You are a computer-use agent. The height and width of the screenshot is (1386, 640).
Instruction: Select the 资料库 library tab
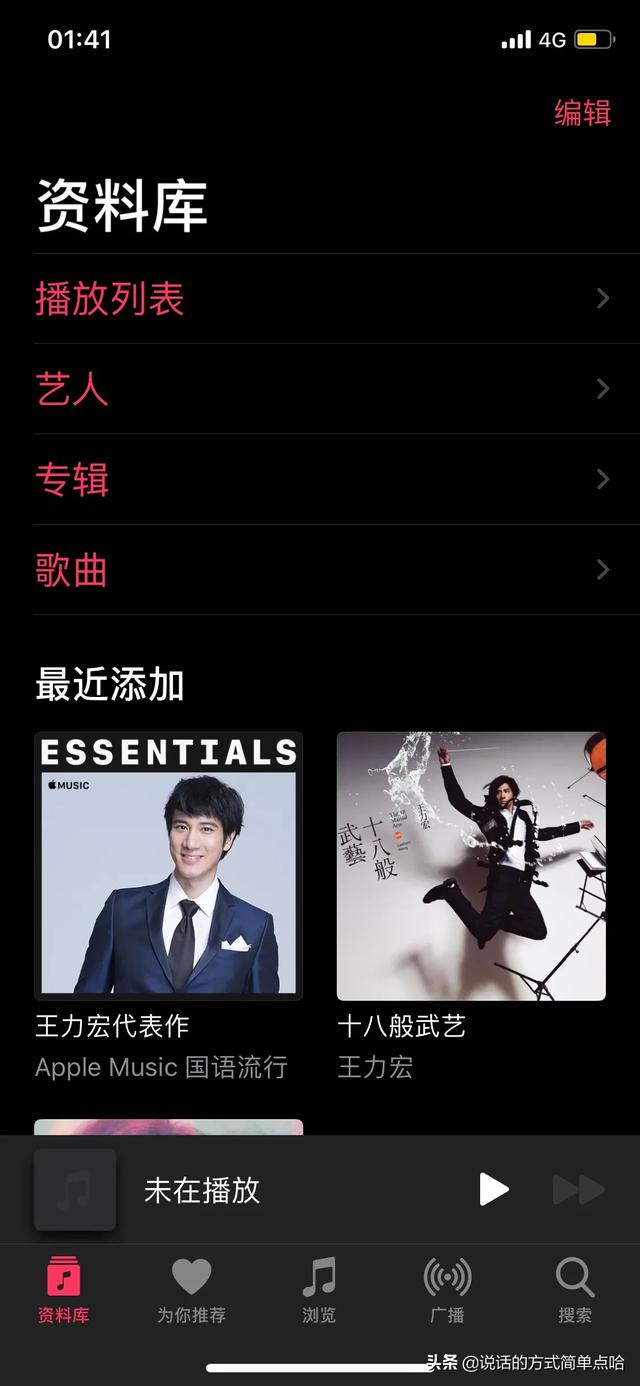click(63, 1290)
